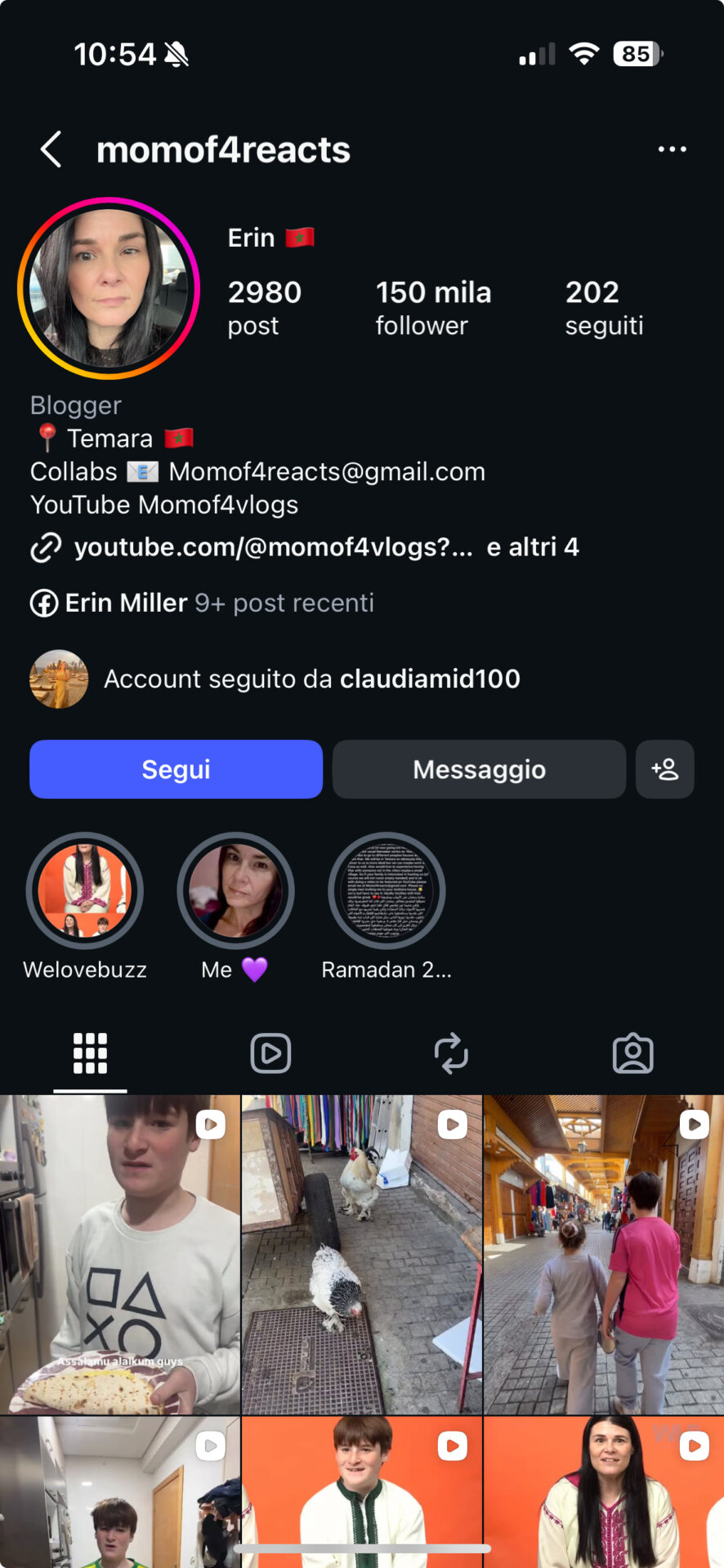
Task: Open the 202 seguiti list
Action: tap(604, 308)
